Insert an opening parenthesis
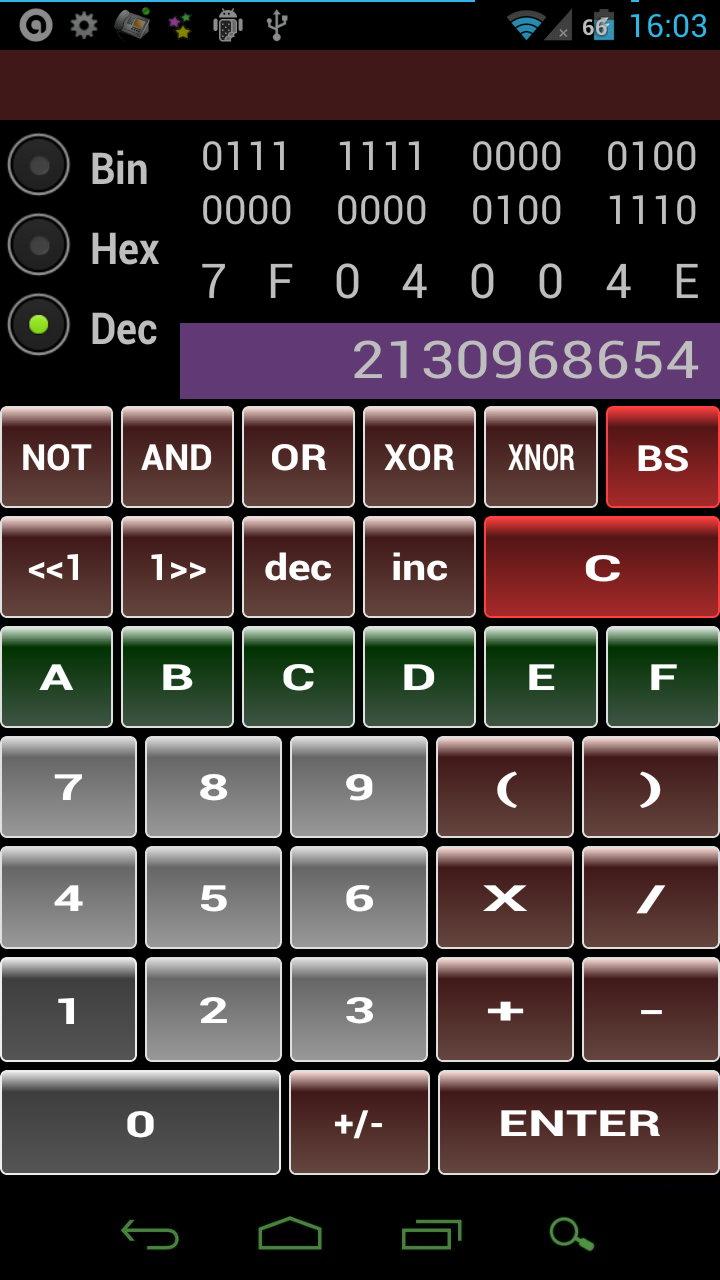 point(505,787)
